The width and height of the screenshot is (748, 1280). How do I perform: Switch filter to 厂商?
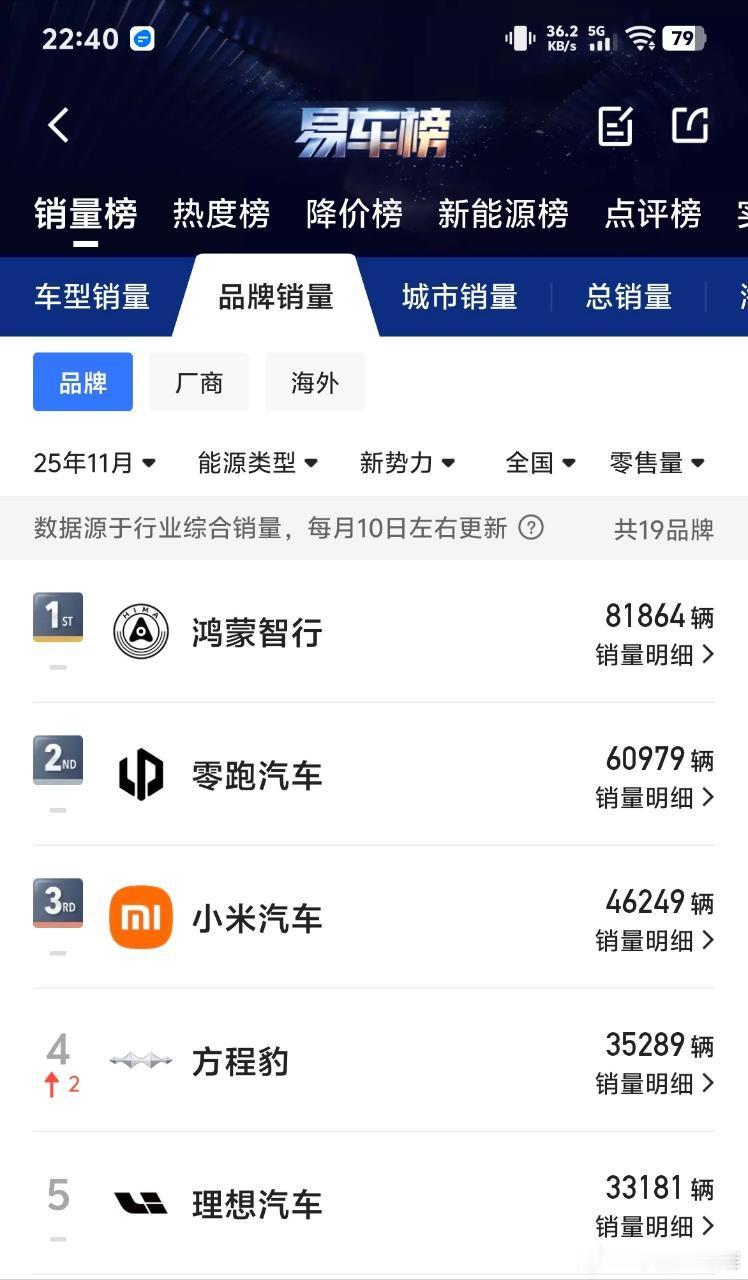(199, 381)
